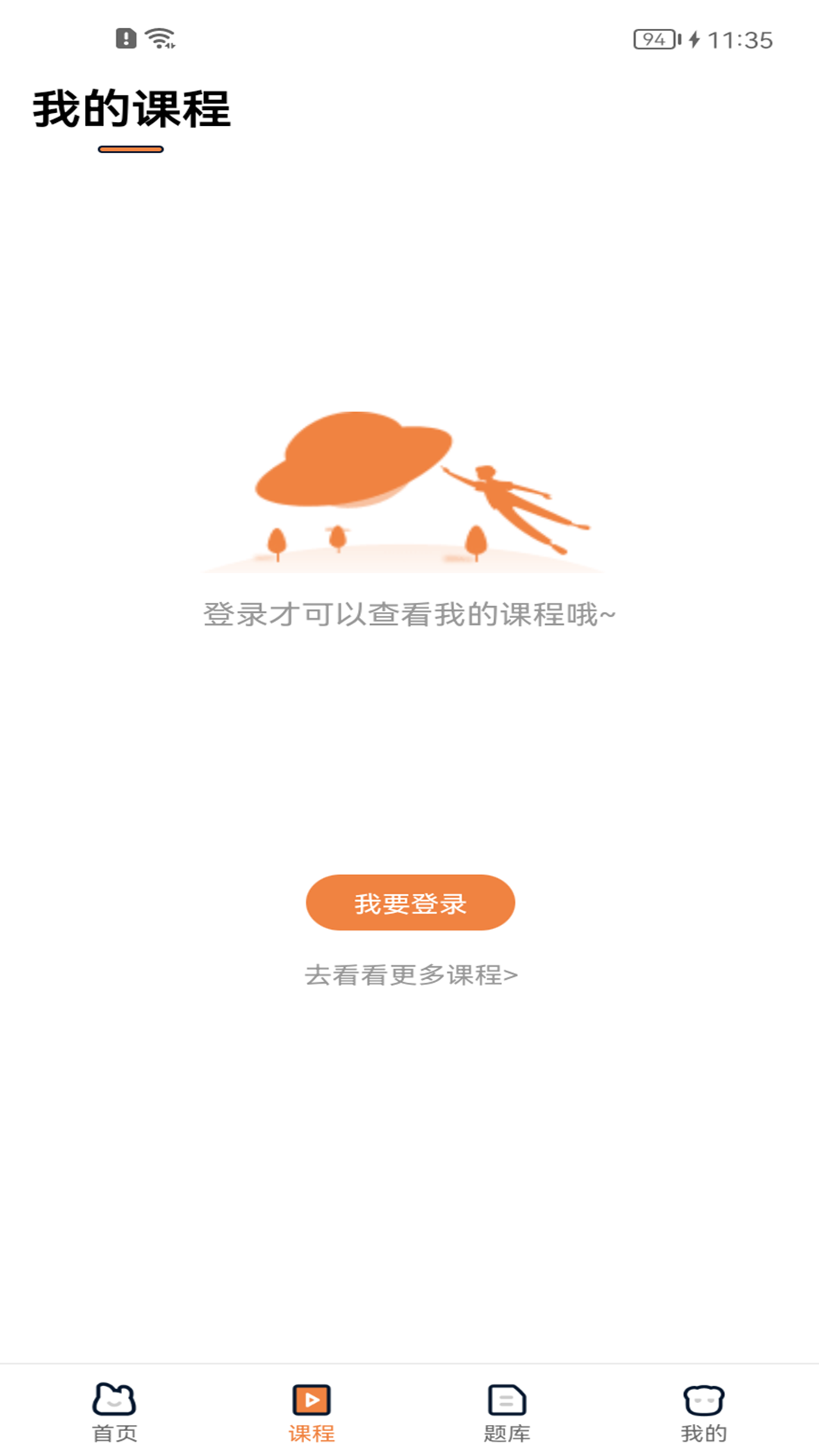Tap the login prompt text message
Screen dimensions: 819x1456
click(x=409, y=616)
